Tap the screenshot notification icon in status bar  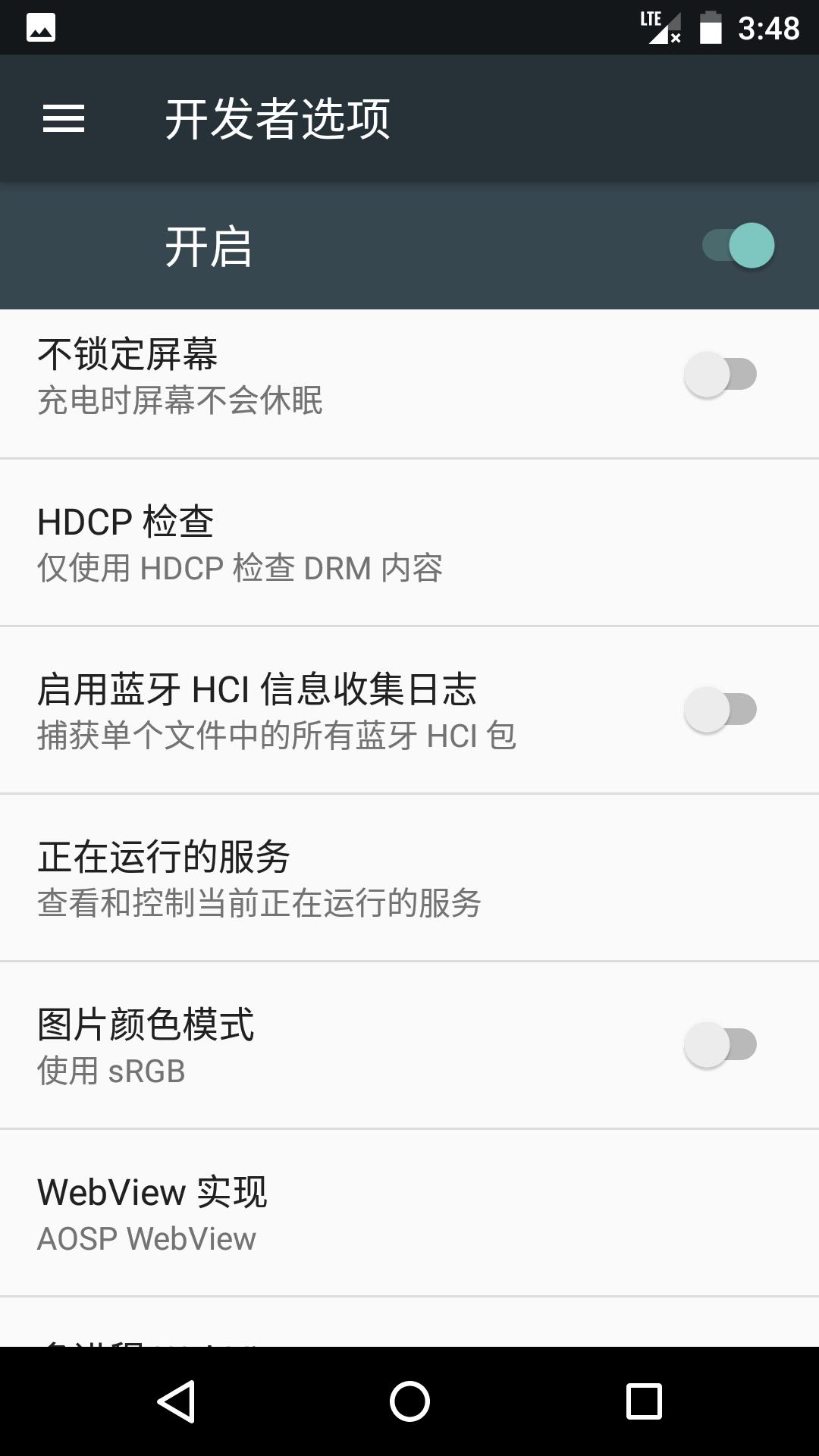[40, 27]
